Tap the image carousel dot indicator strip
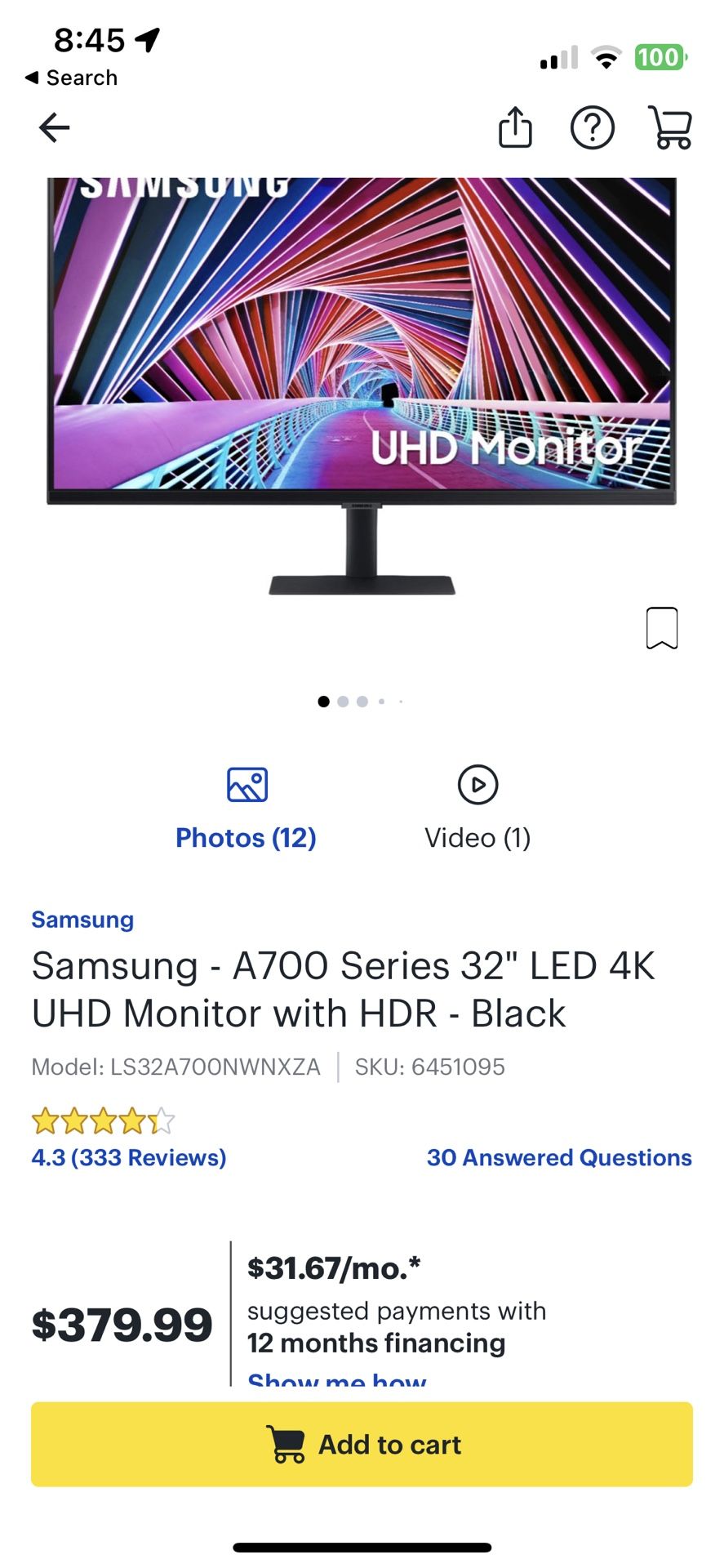The height and width of the screenshot is (1568, 724). click(x=362, y=702)
